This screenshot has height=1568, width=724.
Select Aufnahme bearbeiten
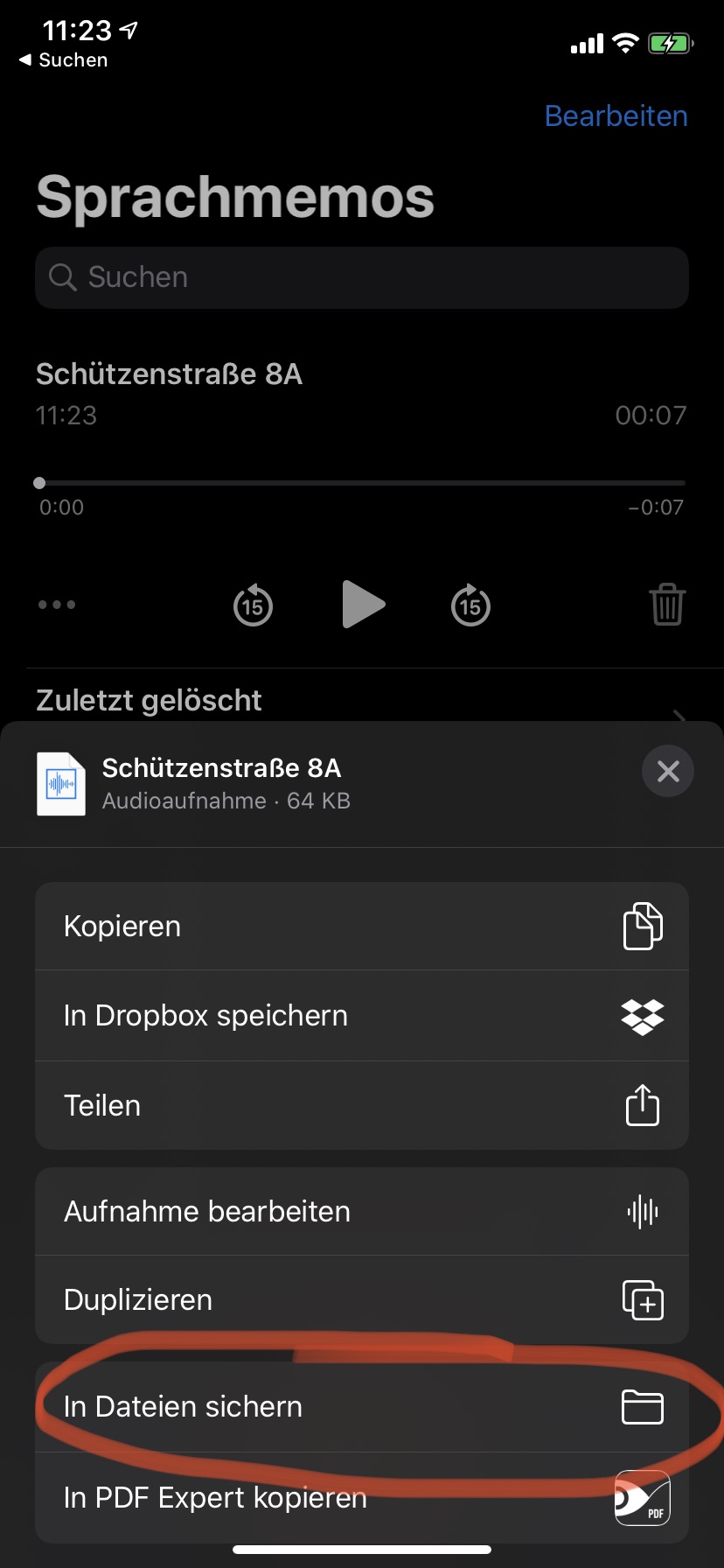pyautogui.click(x=362, y=1212)
